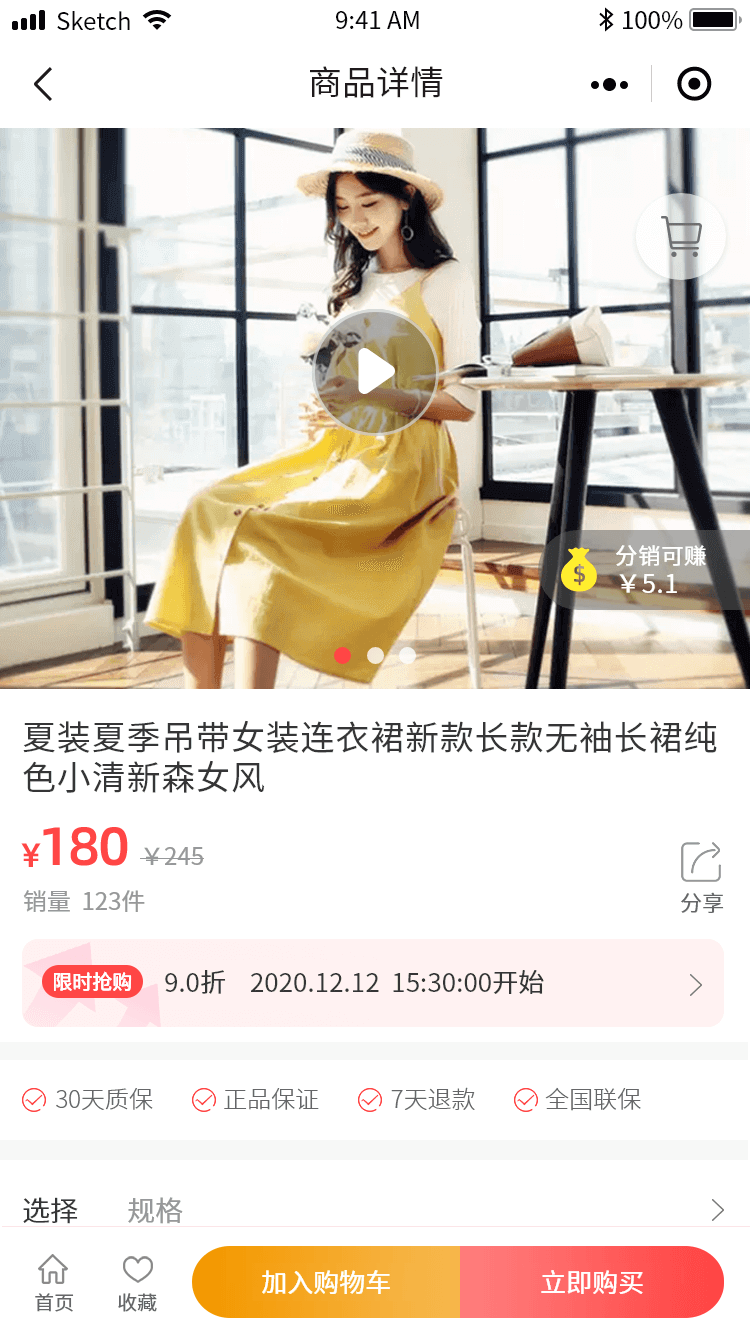Screen dimensions: 750x1337
Task: Go back from 商品详情 page
Action: tap(43, 84)
